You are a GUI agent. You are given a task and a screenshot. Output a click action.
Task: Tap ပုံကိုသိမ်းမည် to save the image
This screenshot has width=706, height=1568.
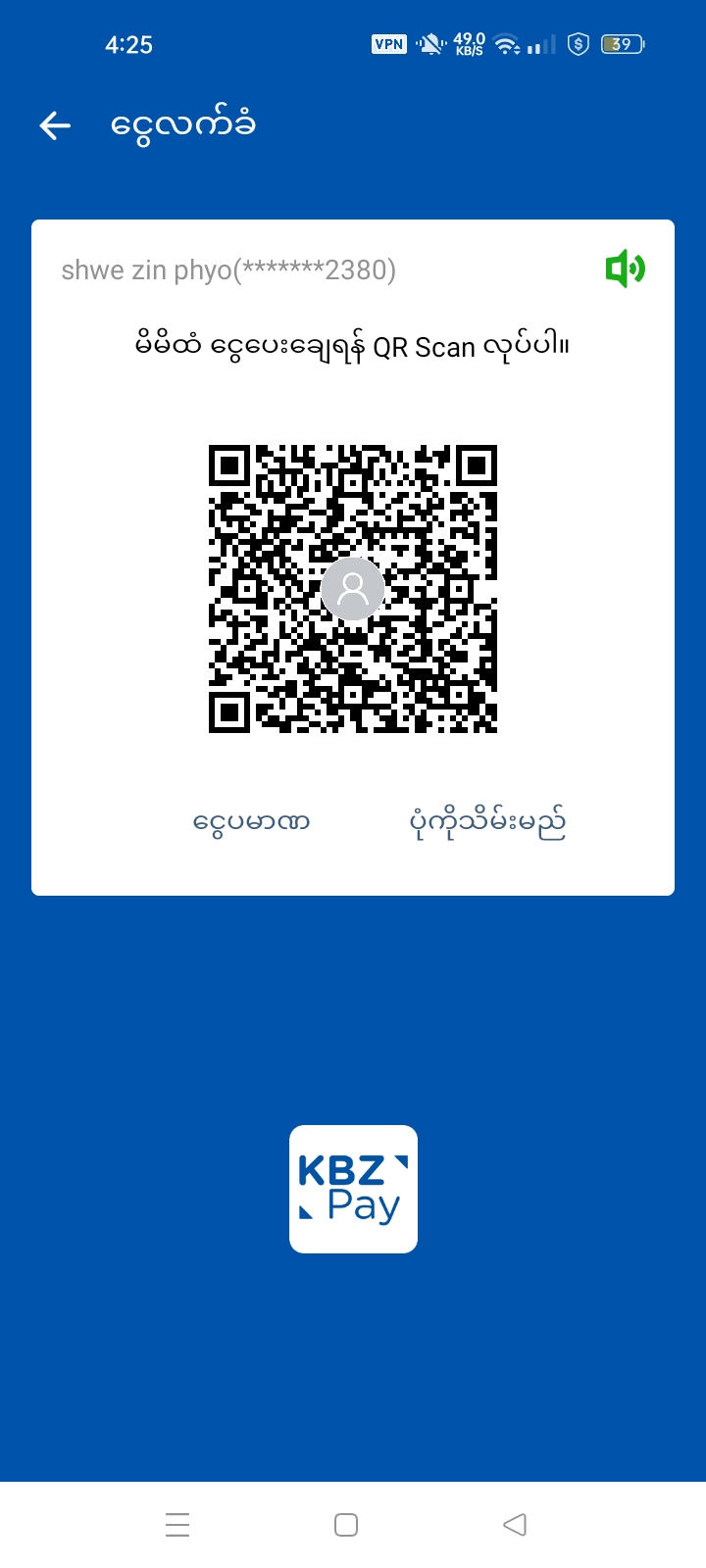coord(487,823)
